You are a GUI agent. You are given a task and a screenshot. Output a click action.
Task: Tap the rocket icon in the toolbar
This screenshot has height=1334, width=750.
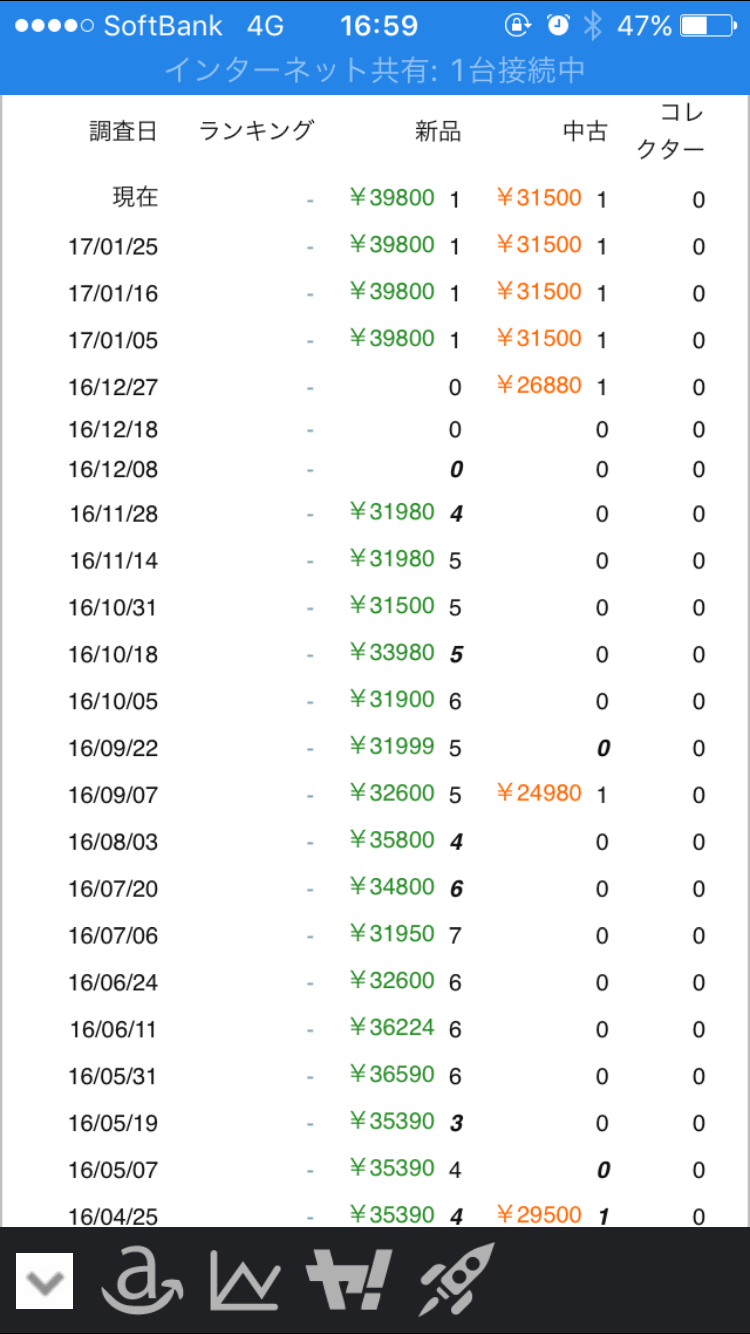point(457,1280)
